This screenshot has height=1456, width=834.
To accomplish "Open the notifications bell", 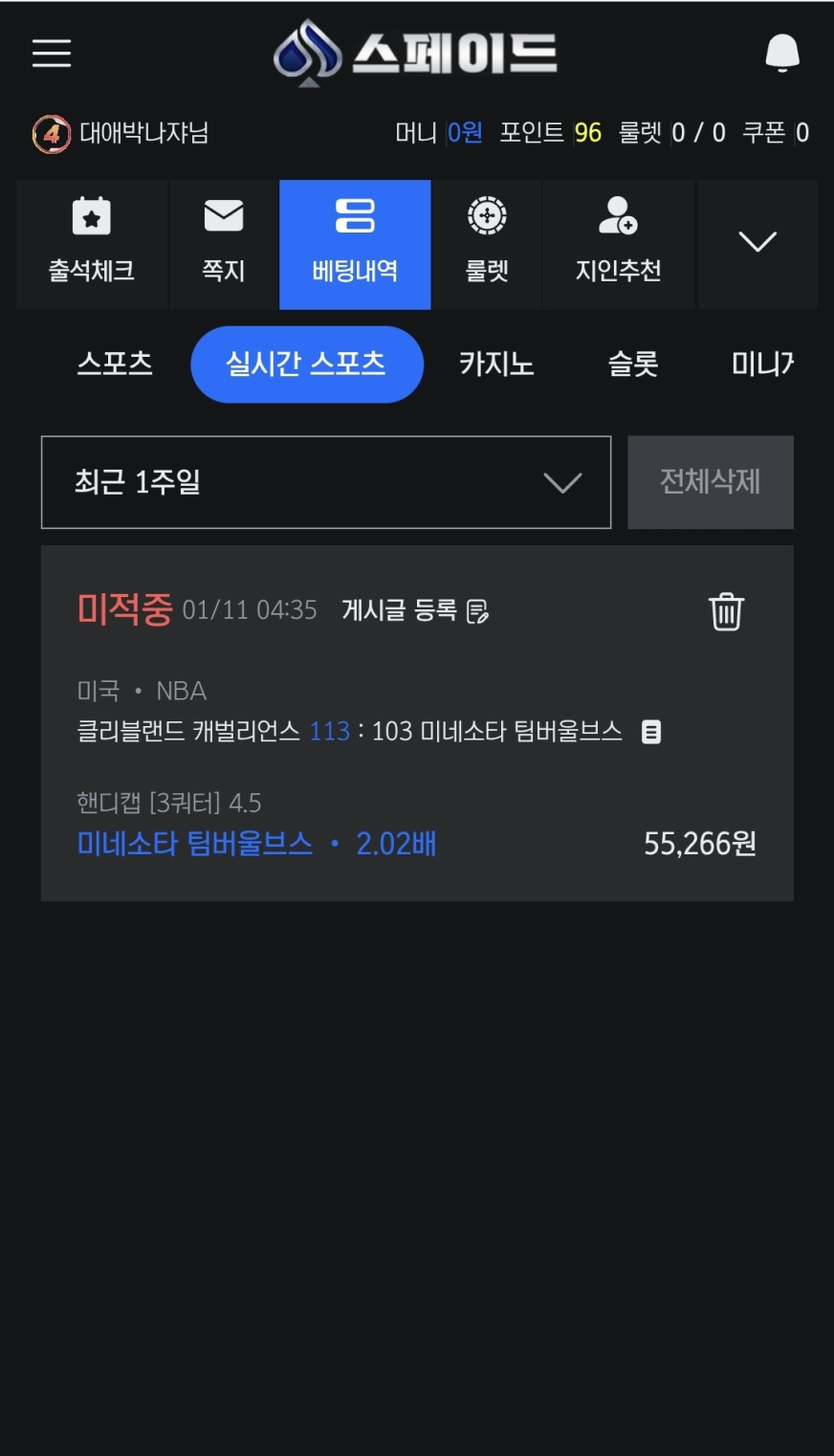I will click(x=781, y=53).
